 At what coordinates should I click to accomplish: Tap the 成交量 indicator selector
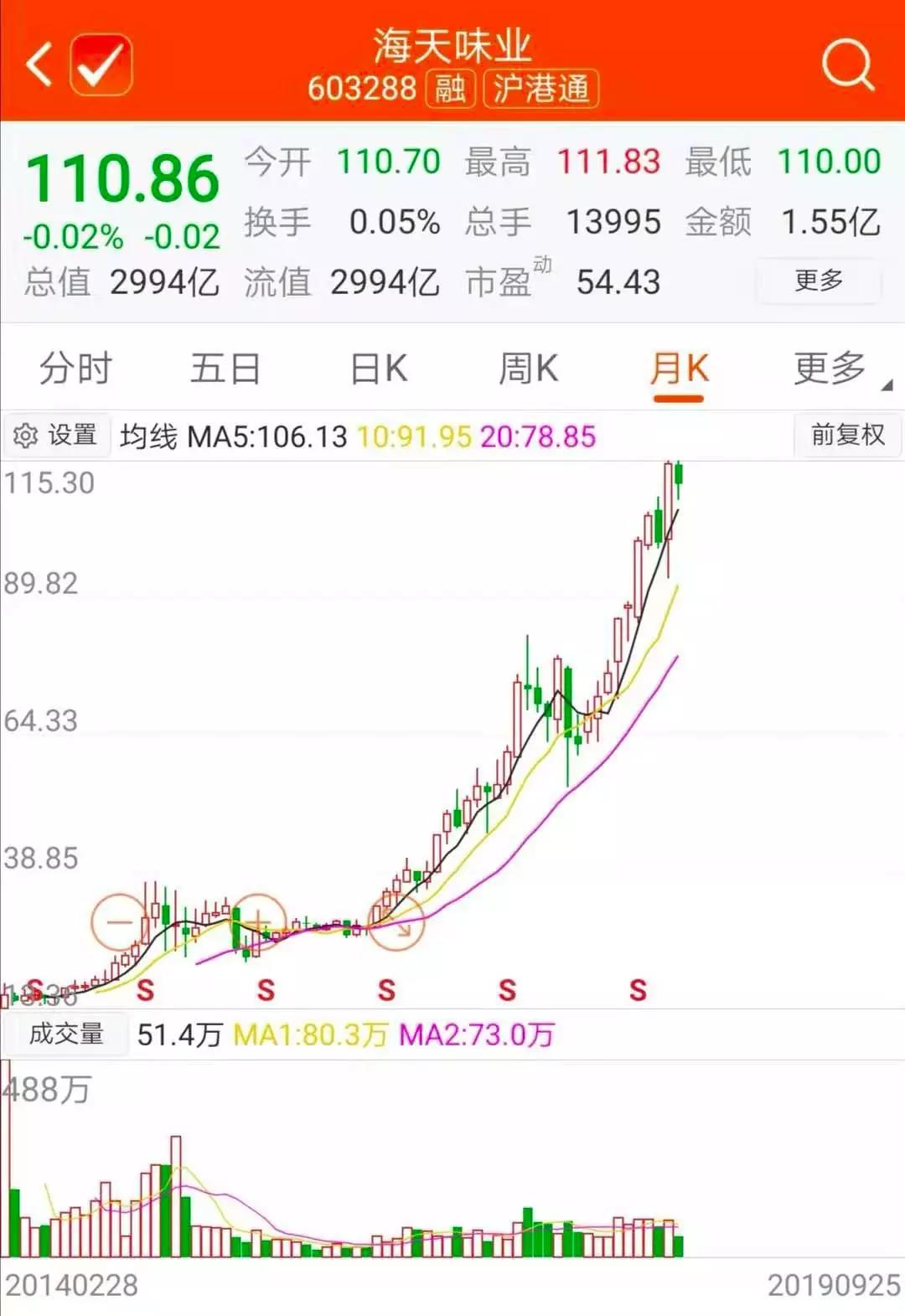[66, 1035]
